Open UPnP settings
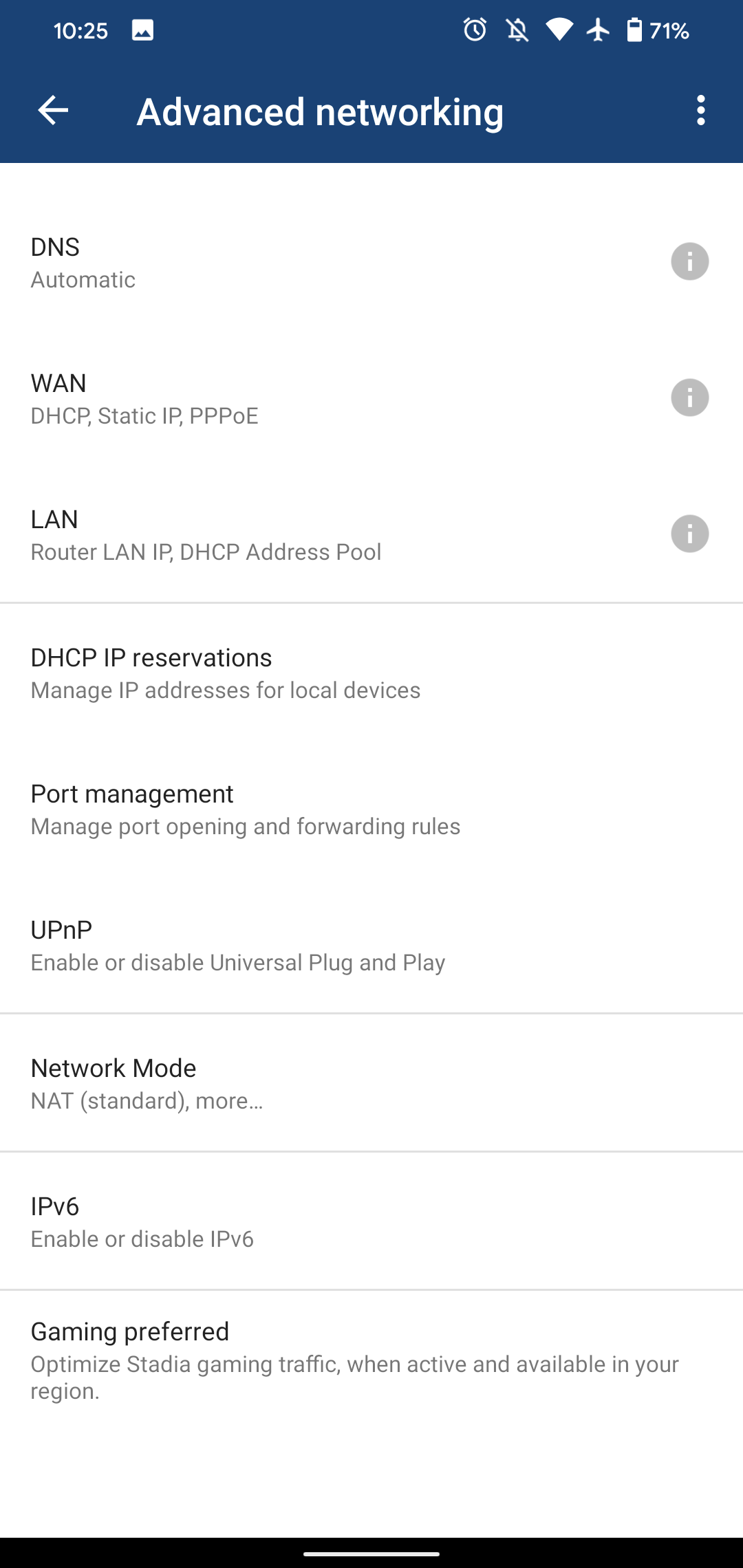 (x=371, y=945)
